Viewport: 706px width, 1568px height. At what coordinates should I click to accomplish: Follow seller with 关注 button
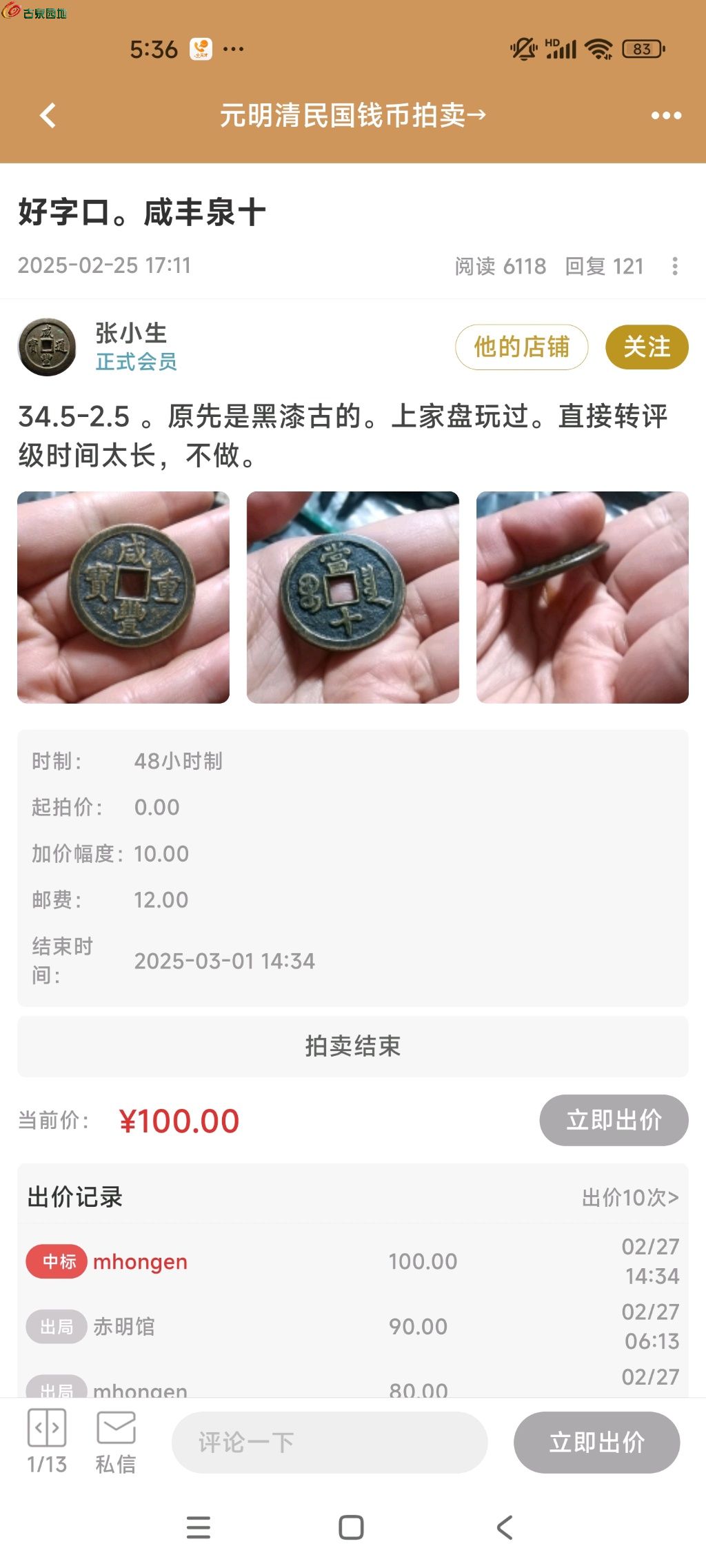646,347
